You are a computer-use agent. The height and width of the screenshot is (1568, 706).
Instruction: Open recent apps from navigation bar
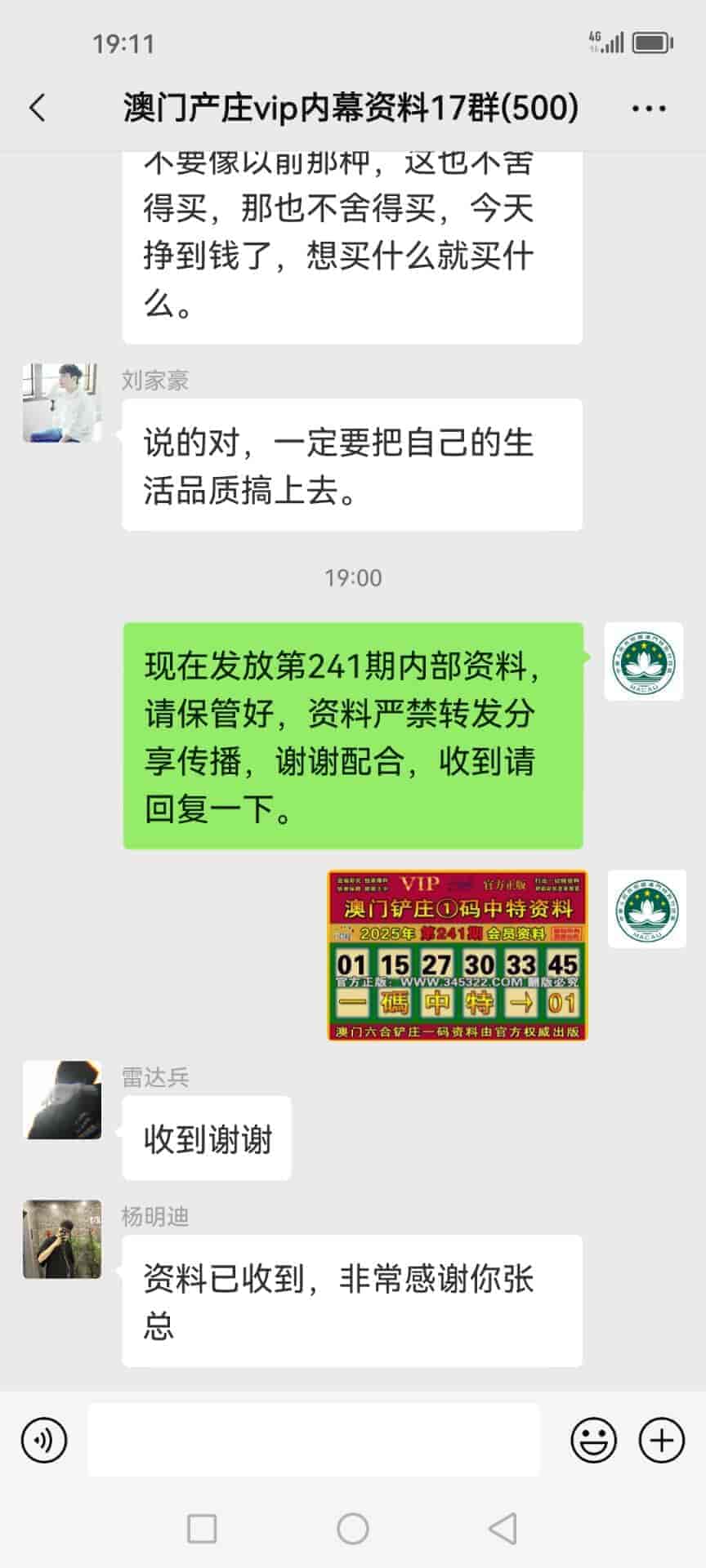(x=202, y=1528)
